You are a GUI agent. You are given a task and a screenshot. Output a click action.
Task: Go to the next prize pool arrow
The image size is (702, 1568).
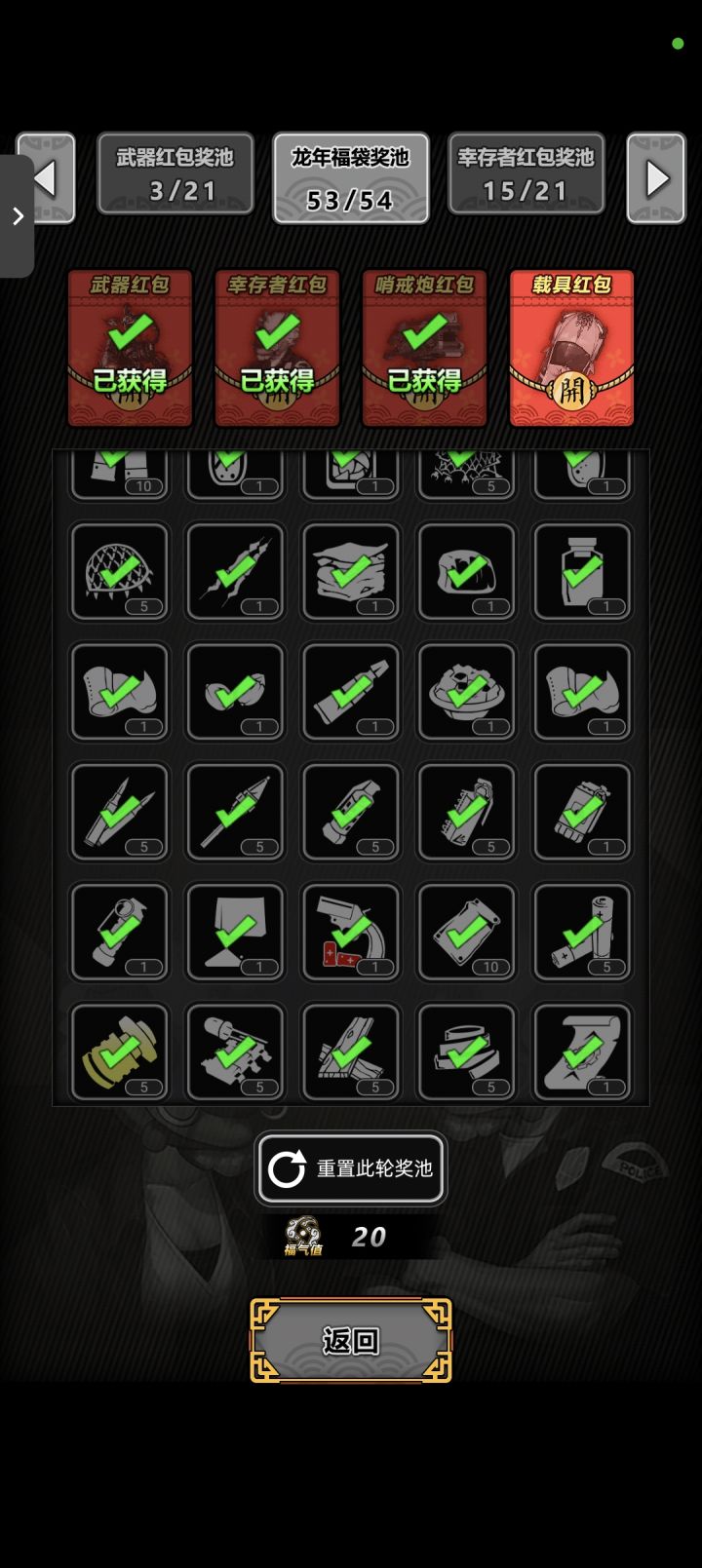656,178
